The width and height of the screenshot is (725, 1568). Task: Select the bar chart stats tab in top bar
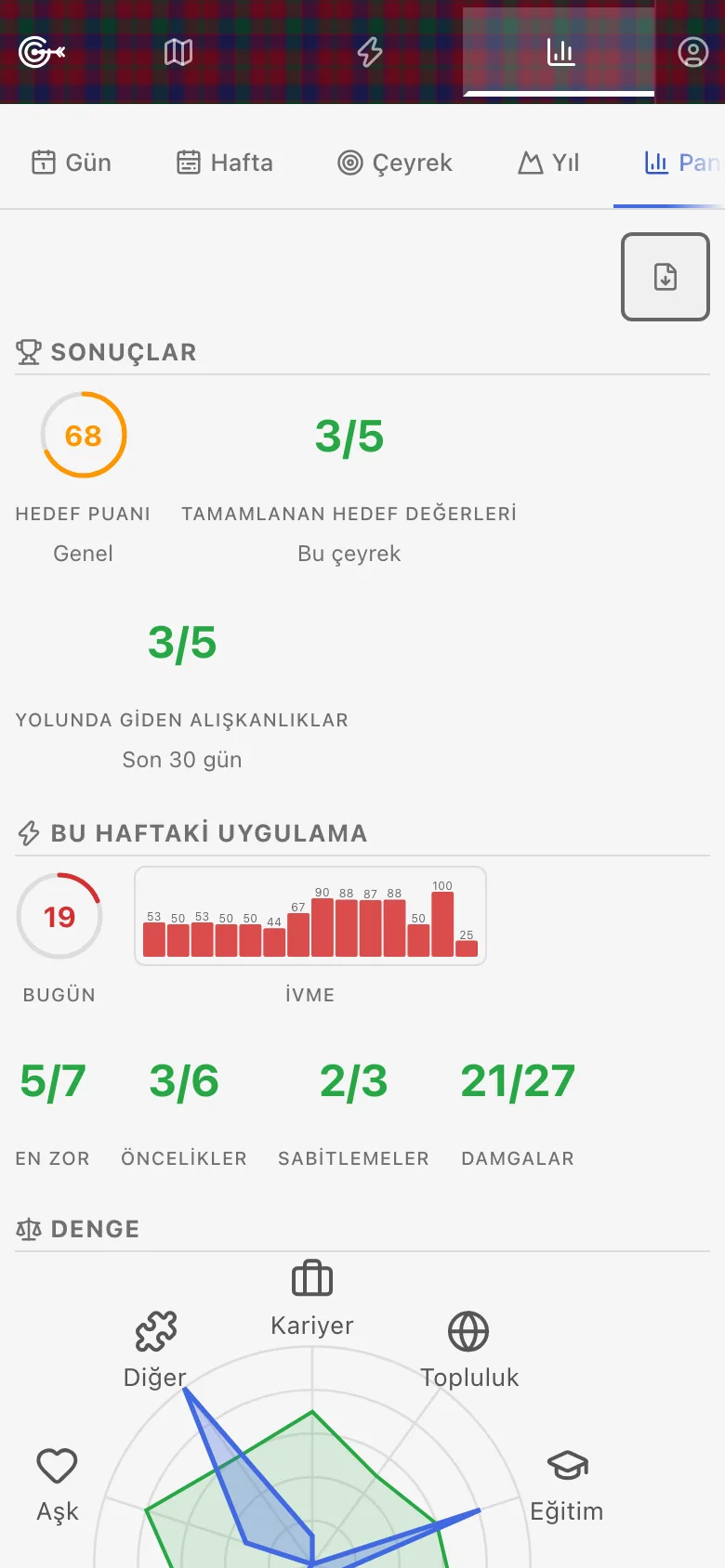[560, 52]
